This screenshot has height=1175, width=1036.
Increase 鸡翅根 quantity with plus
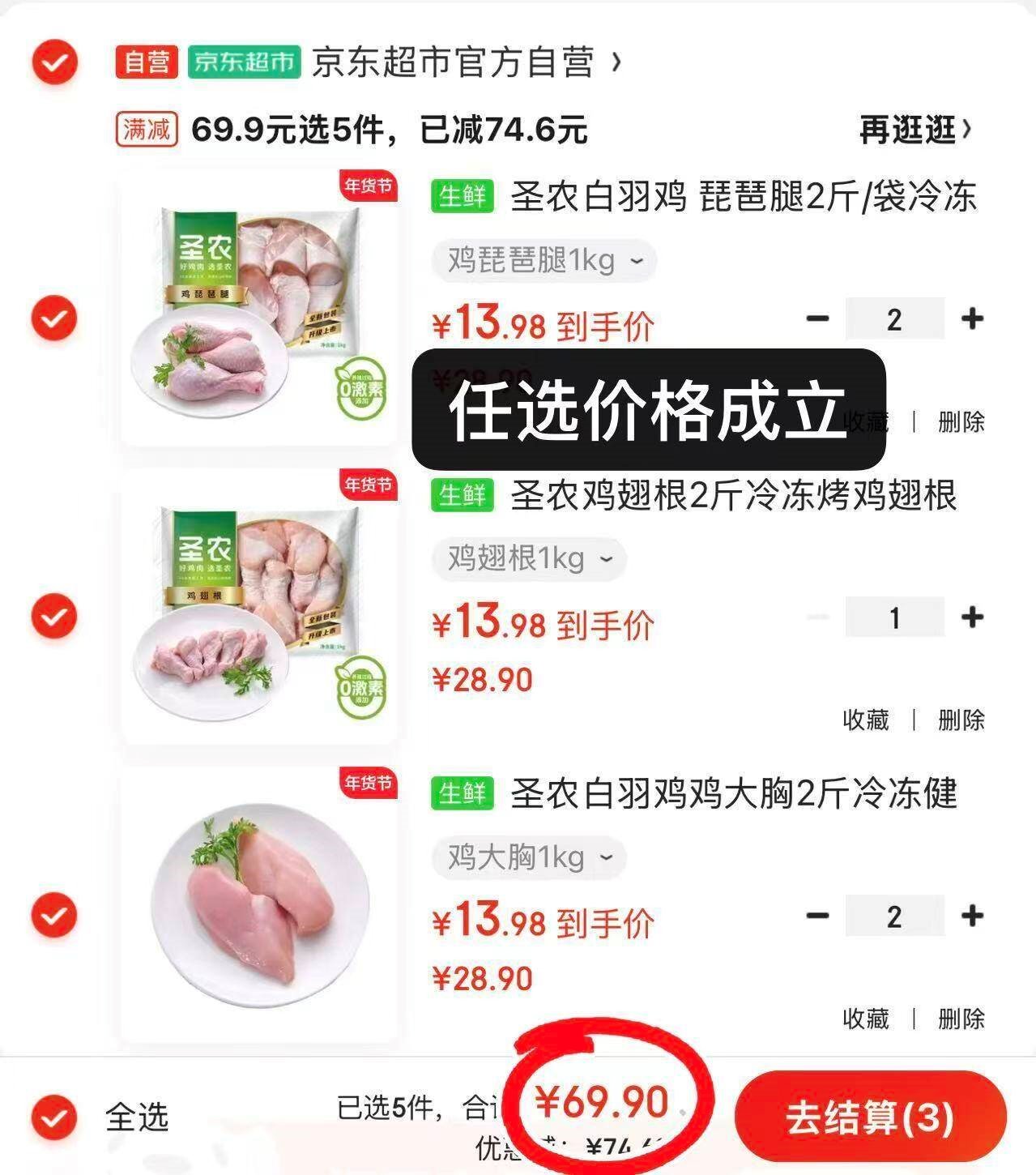[x=971, y=617]
